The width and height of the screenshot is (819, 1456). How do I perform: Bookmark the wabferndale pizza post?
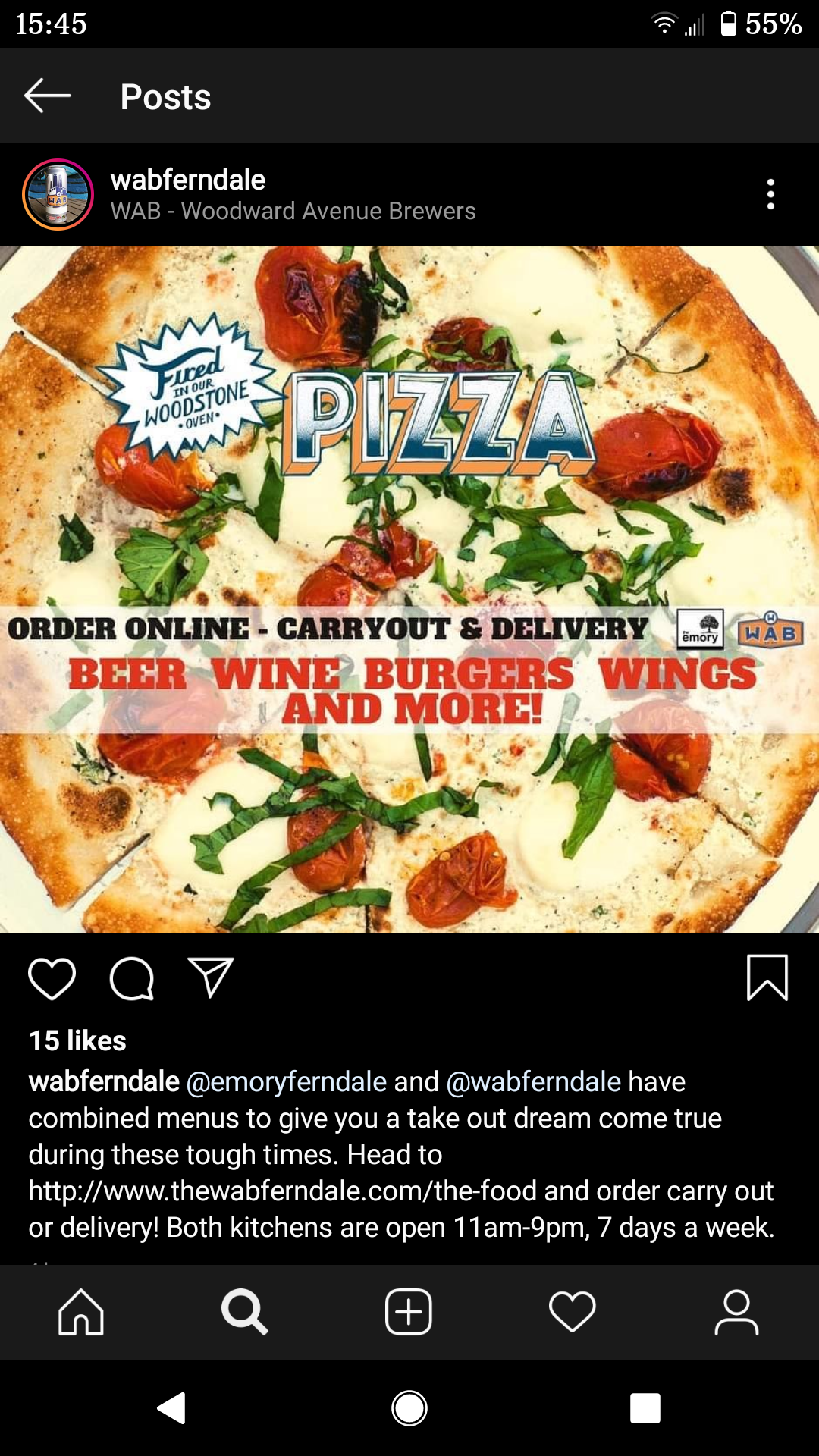coord(767,978)
